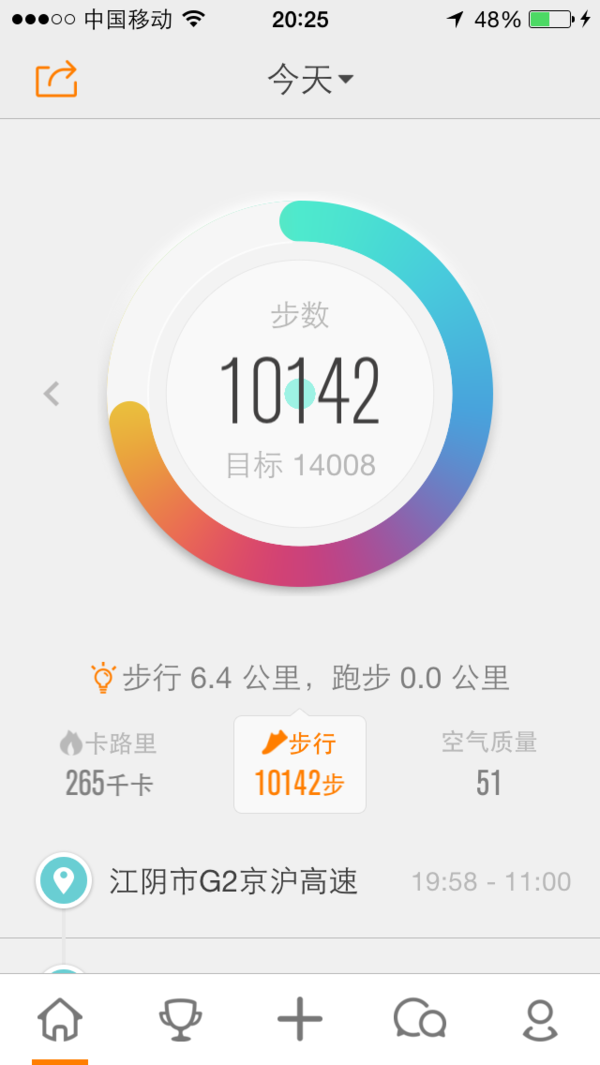Go to the previous day with left chevron
Image resolution: width=600 pixels, height=1065 pixels.
click(x=52, y=393)
